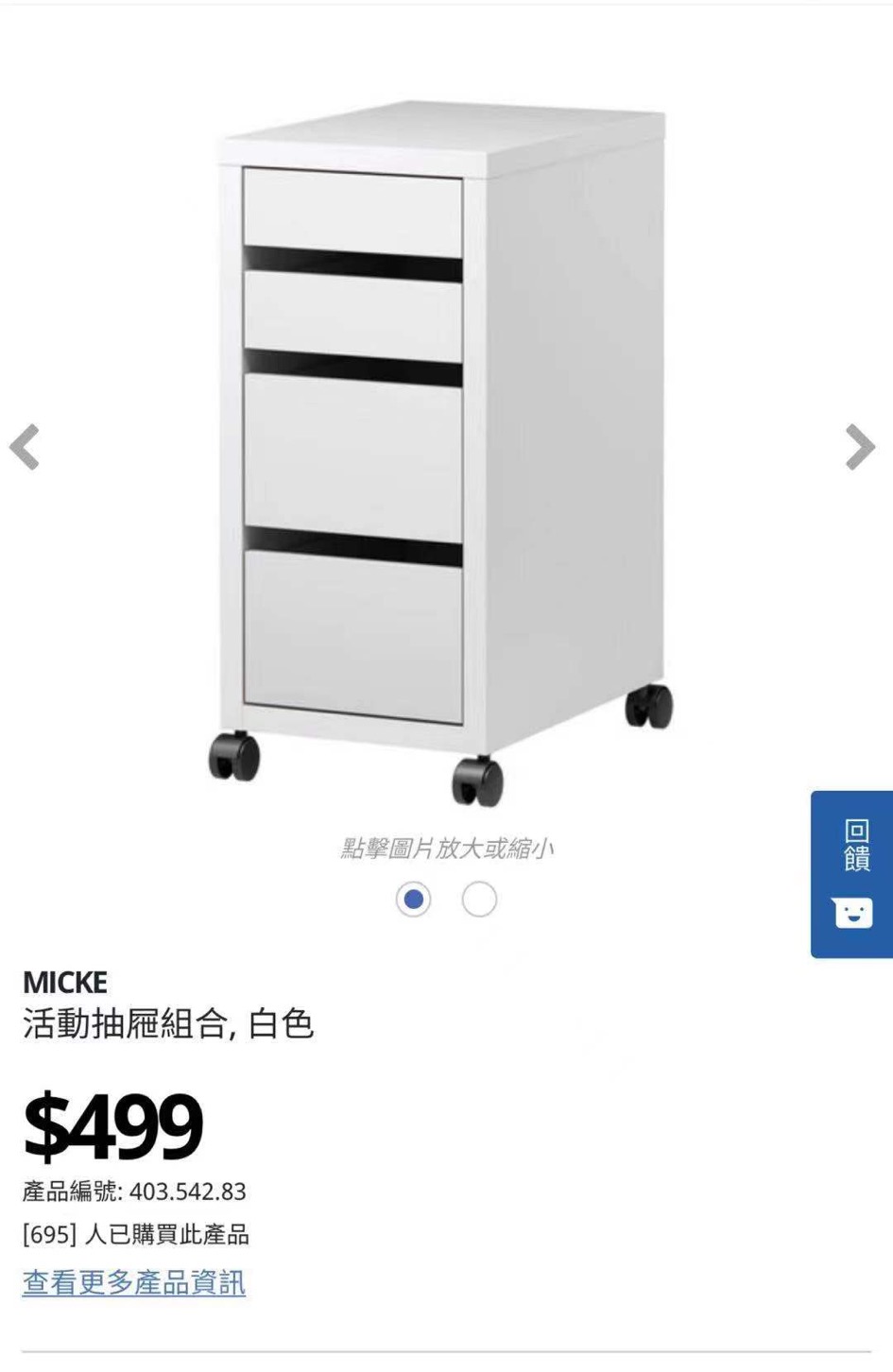Screen dimensions: 893x1372
Task: Open the 回饋 feedback button
Action: point(852,874)
